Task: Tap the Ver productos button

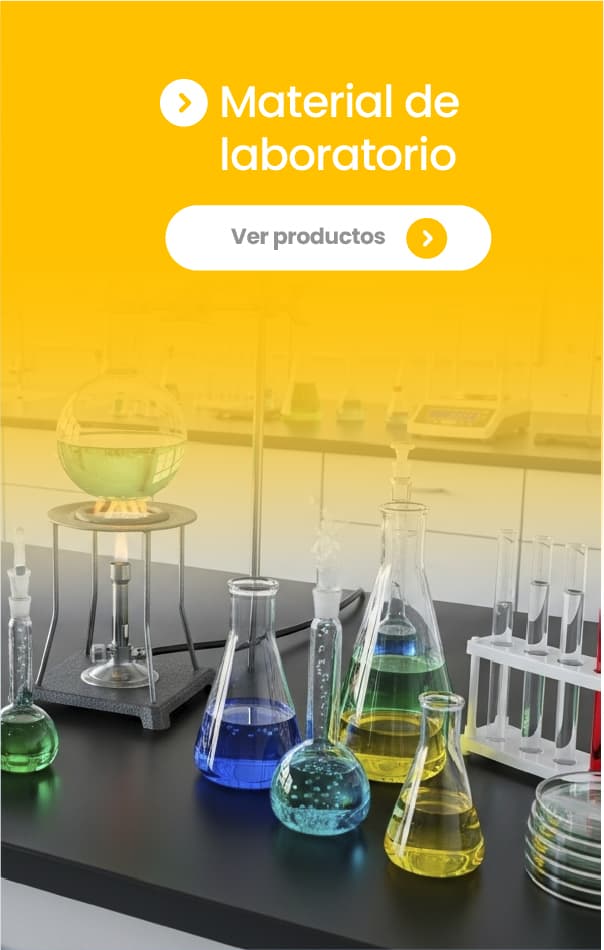Action: pos(327,238)
